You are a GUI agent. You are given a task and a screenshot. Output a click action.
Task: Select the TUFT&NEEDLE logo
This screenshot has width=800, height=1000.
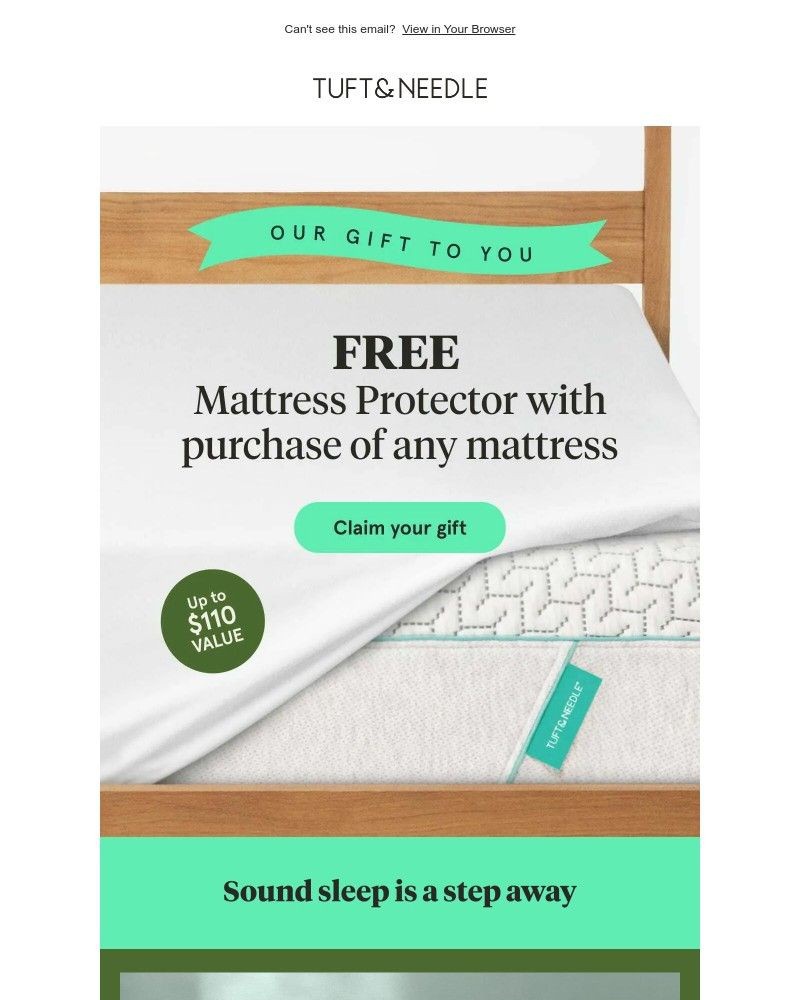click(398, 88)
